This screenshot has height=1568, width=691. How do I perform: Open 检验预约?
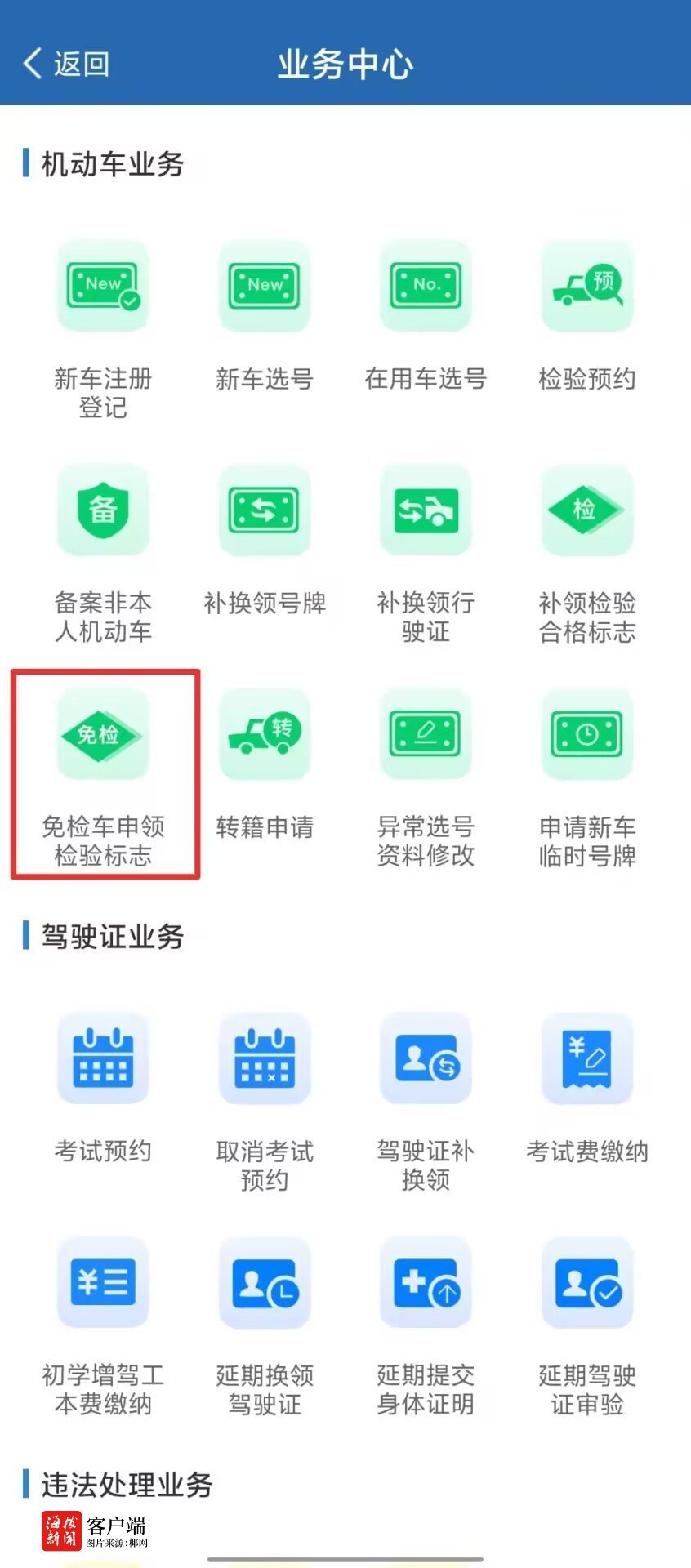tap(587, 287)
